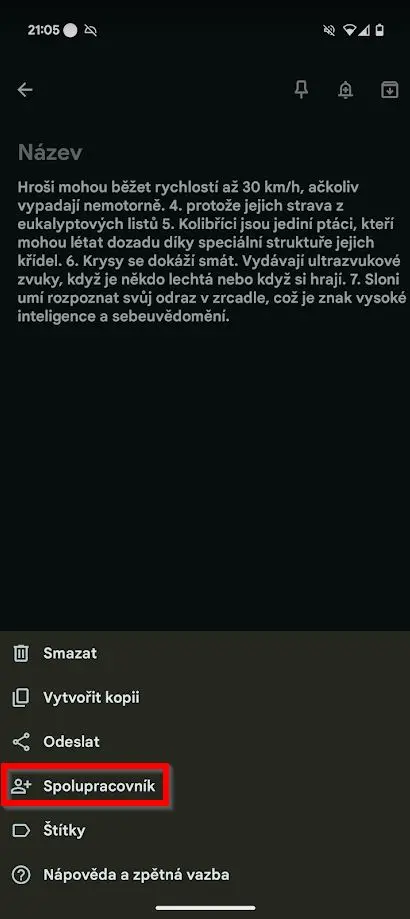Choose Vytvořit kopii

pyautogui.click(x=205, y=697)
